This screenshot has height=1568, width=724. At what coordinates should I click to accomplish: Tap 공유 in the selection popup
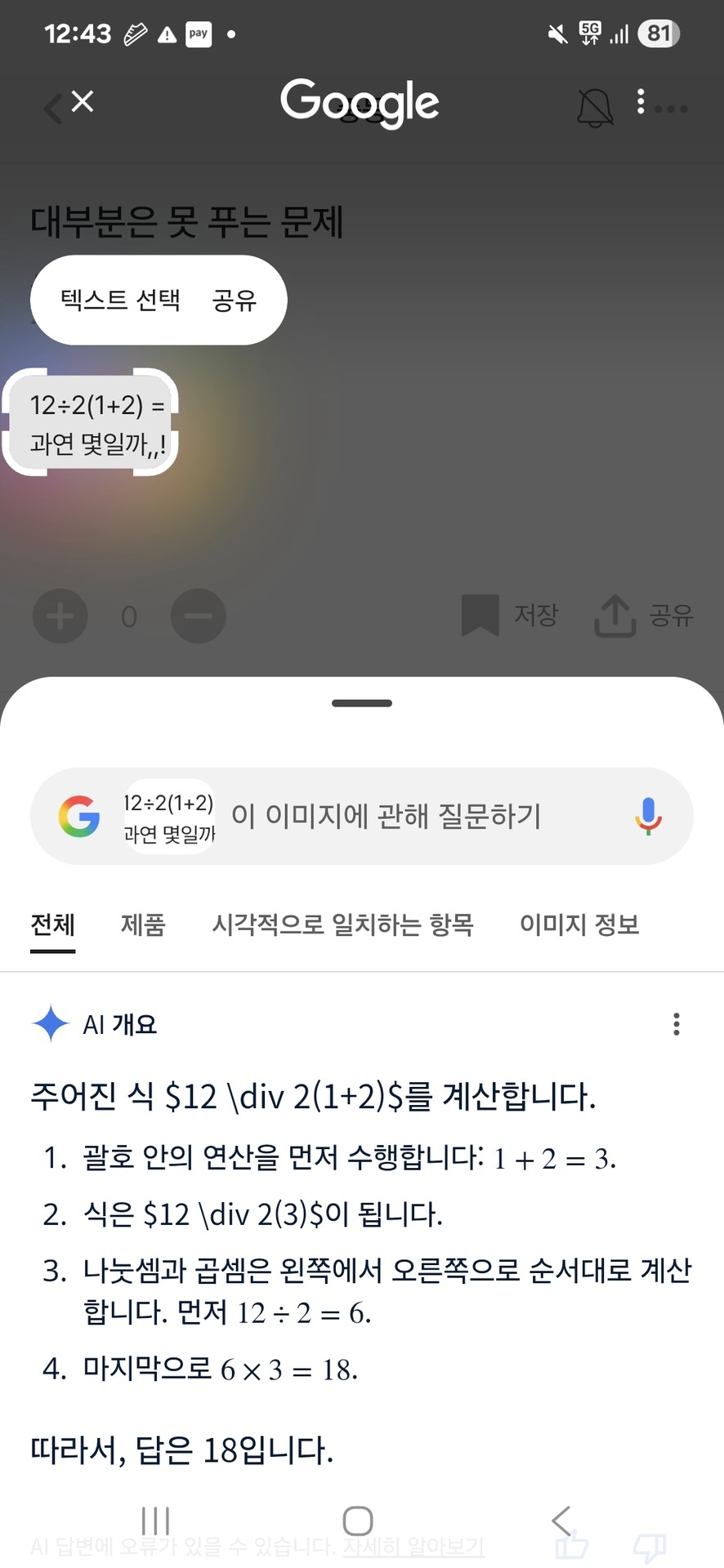click(235, 300)
